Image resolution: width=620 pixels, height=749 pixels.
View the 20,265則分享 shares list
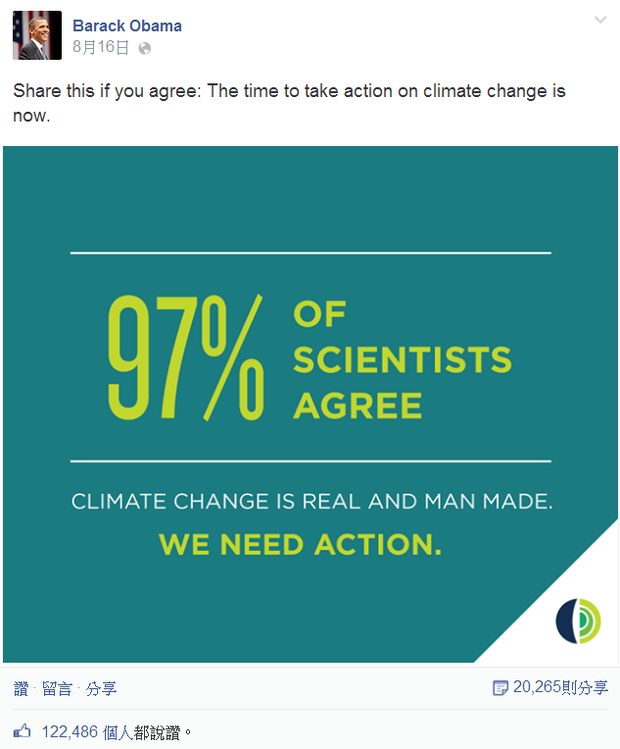[559, 688]
